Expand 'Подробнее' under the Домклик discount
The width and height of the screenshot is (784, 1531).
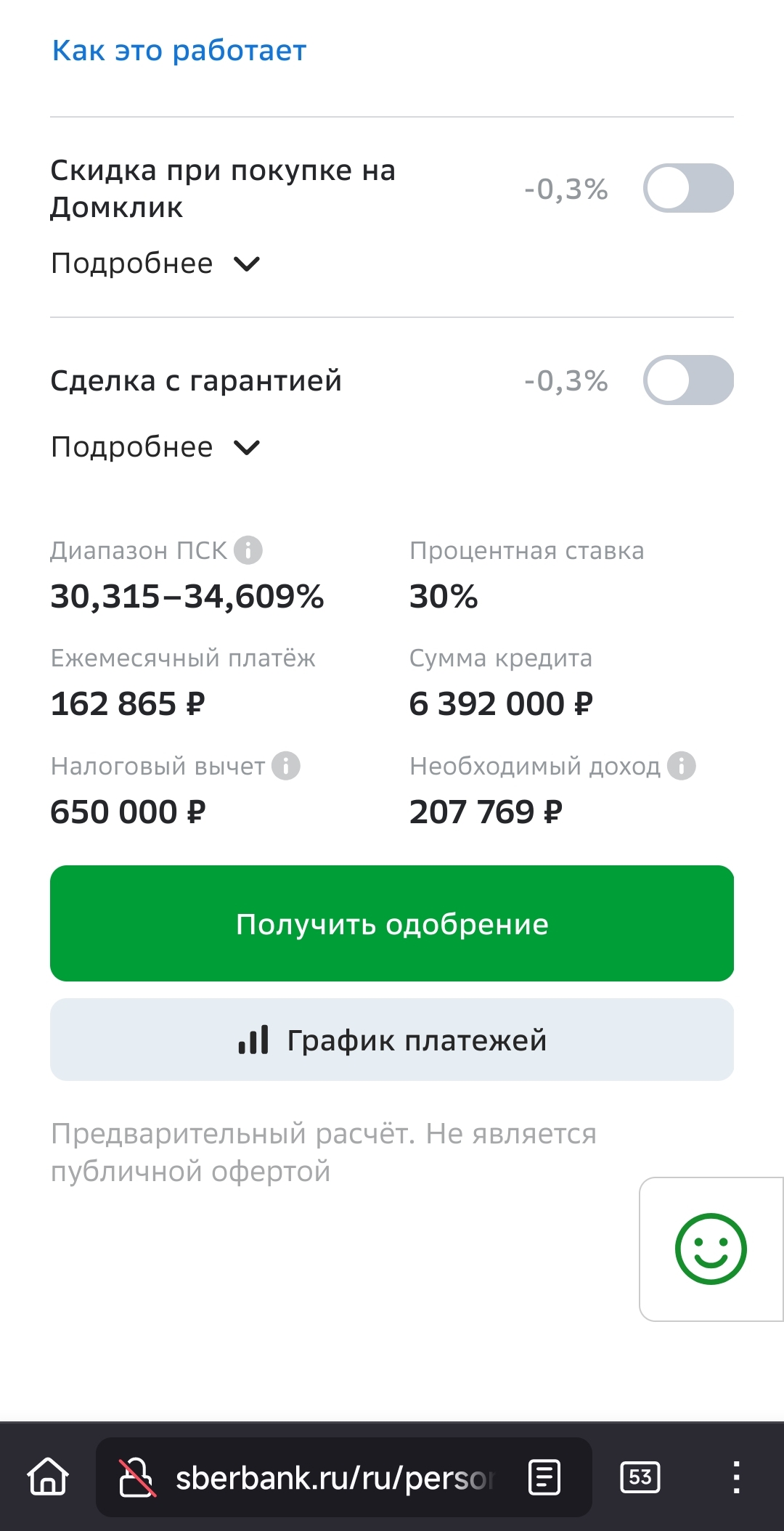pos(155,264)
